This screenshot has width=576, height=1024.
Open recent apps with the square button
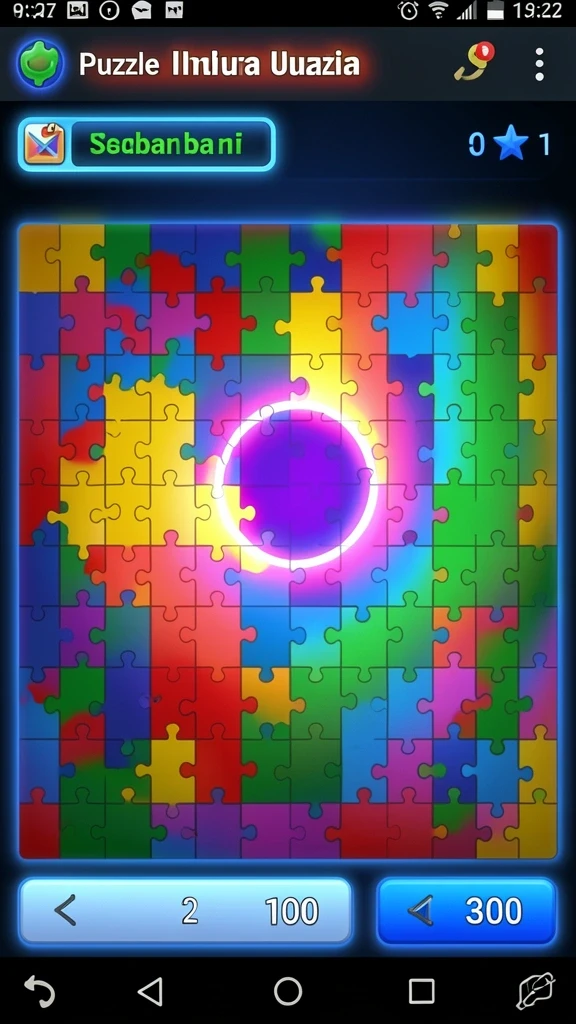(x=421, y=991)
